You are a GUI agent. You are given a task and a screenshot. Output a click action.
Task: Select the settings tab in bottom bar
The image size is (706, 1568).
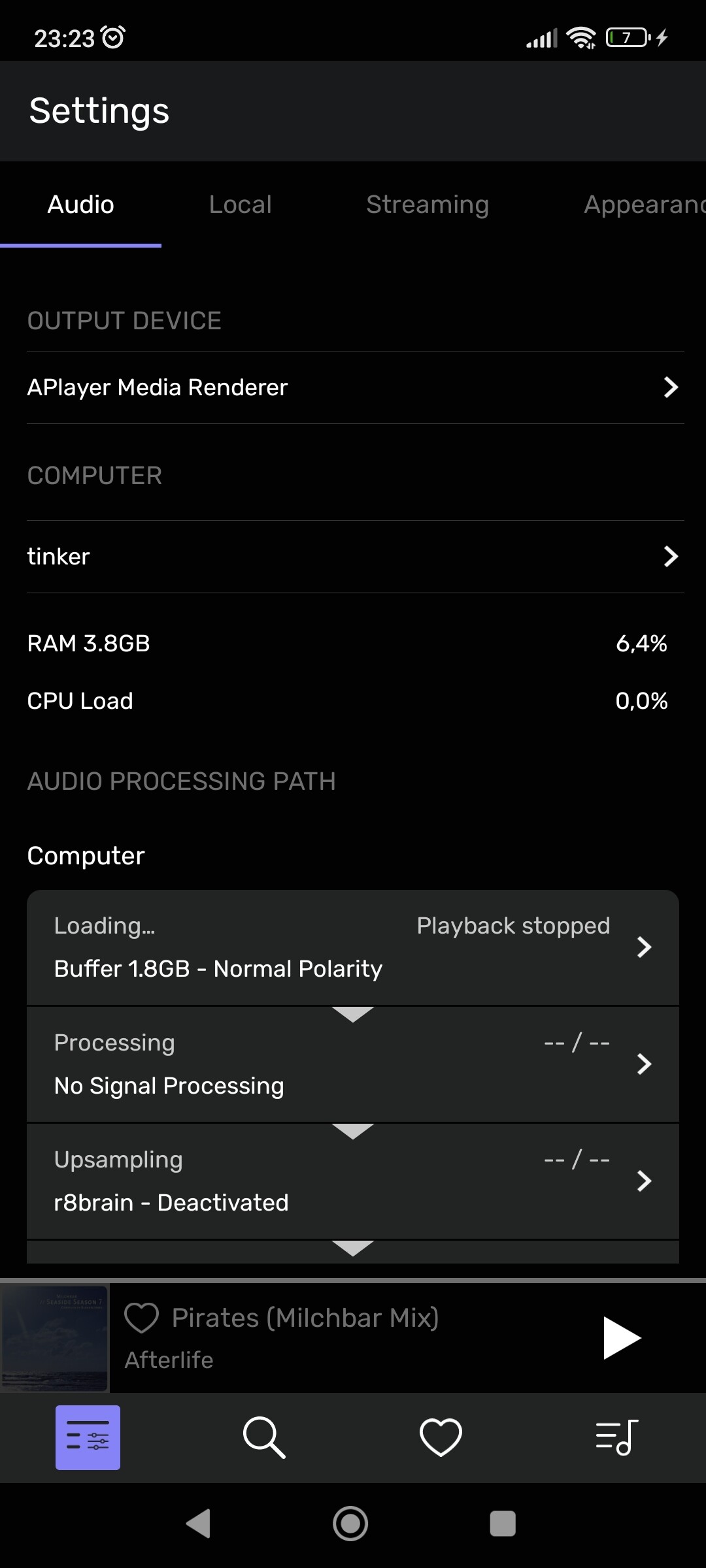click(88, 1437)
